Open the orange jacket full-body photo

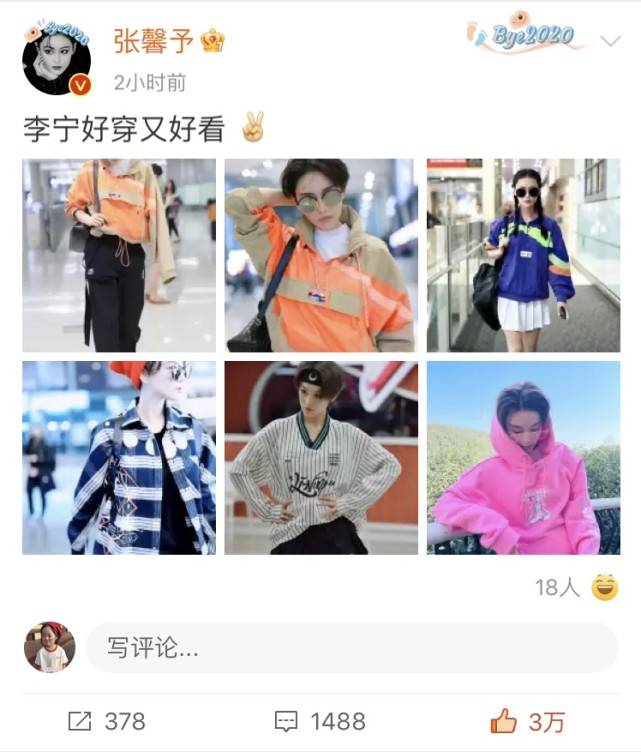[119, 255]
